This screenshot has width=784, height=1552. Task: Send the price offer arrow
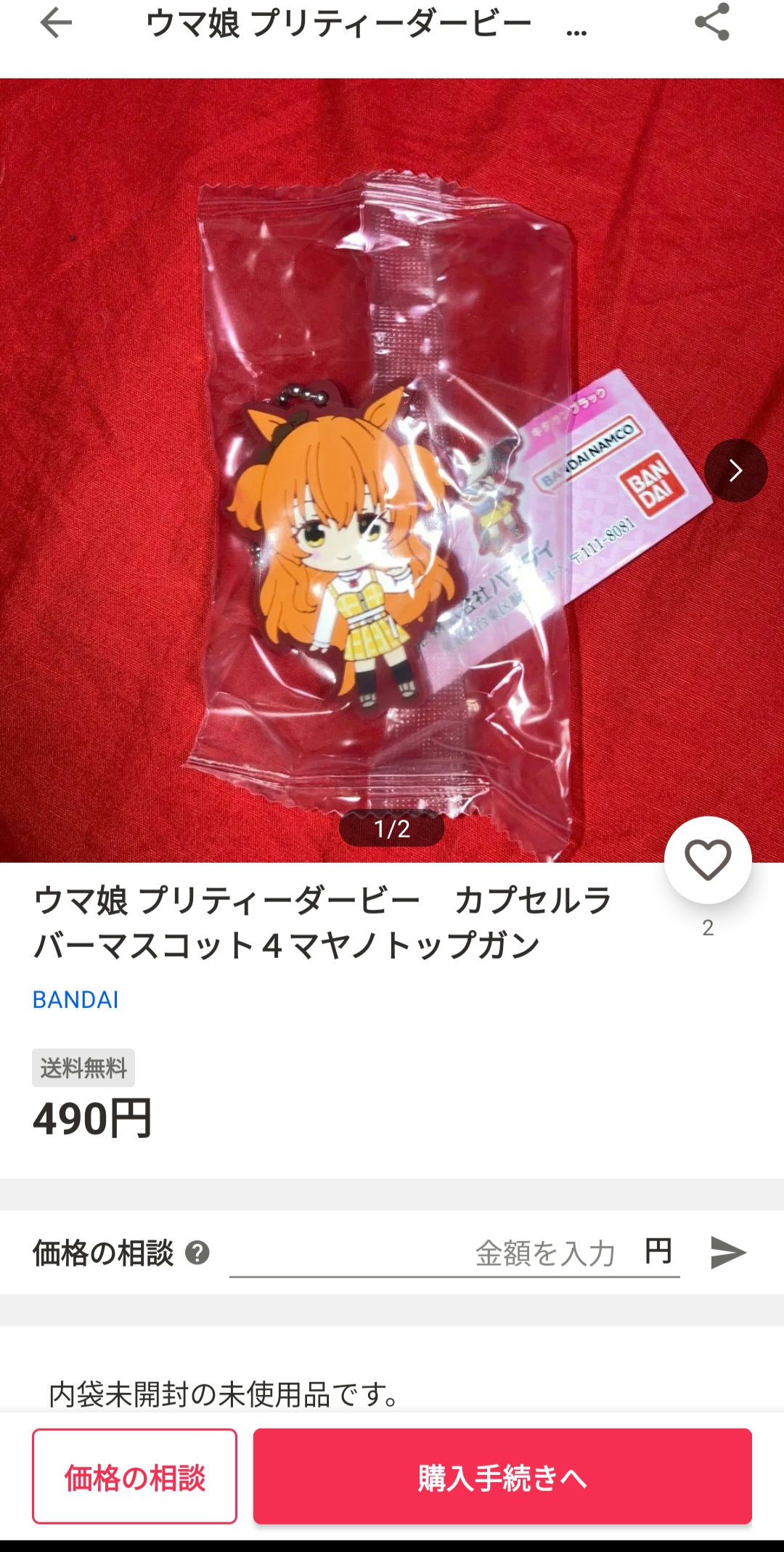point(728,1253)
